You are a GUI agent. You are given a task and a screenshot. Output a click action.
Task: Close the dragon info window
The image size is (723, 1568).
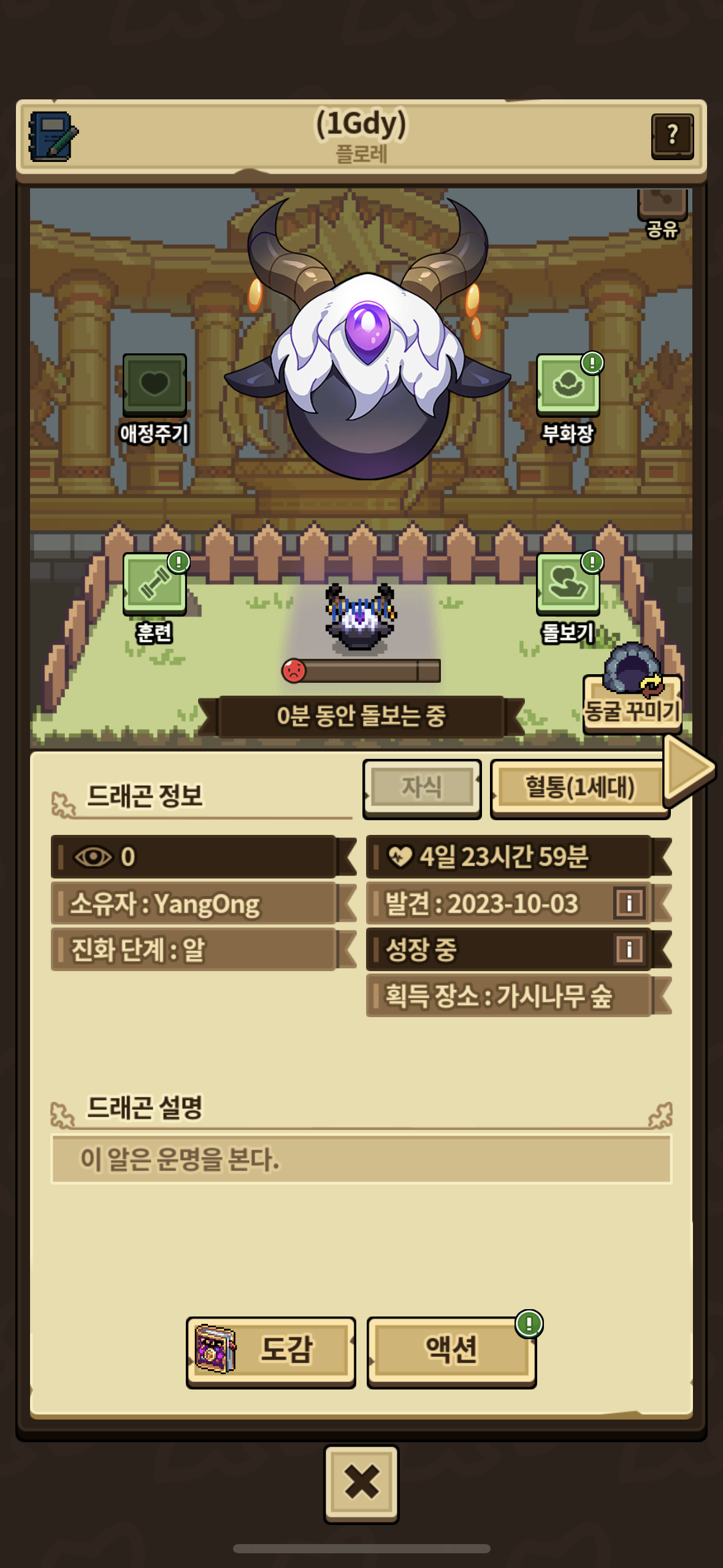[361, 1482]
